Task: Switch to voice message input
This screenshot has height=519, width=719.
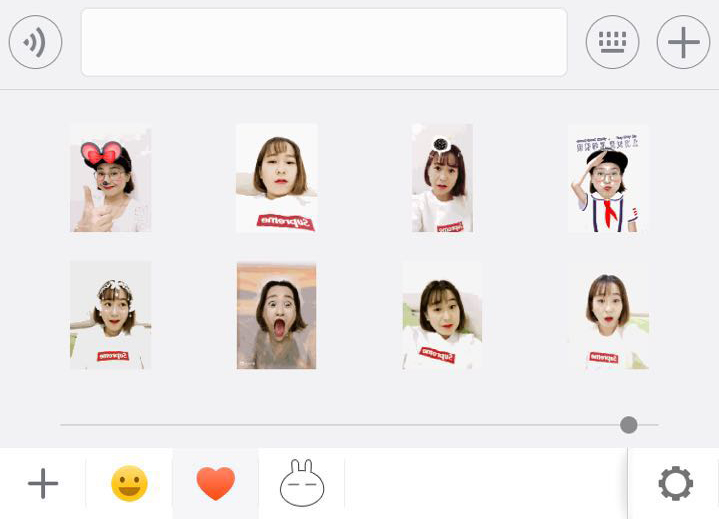Action: [35, 42]
